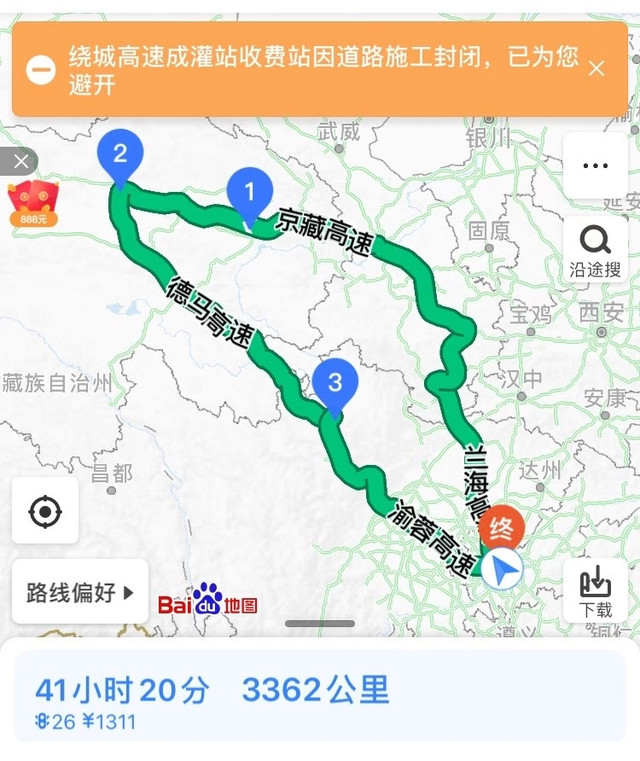The height and width of the screenshot is (761, 640).
Task: Close the 888元 red envelope promo
Action: click(20, 161)
